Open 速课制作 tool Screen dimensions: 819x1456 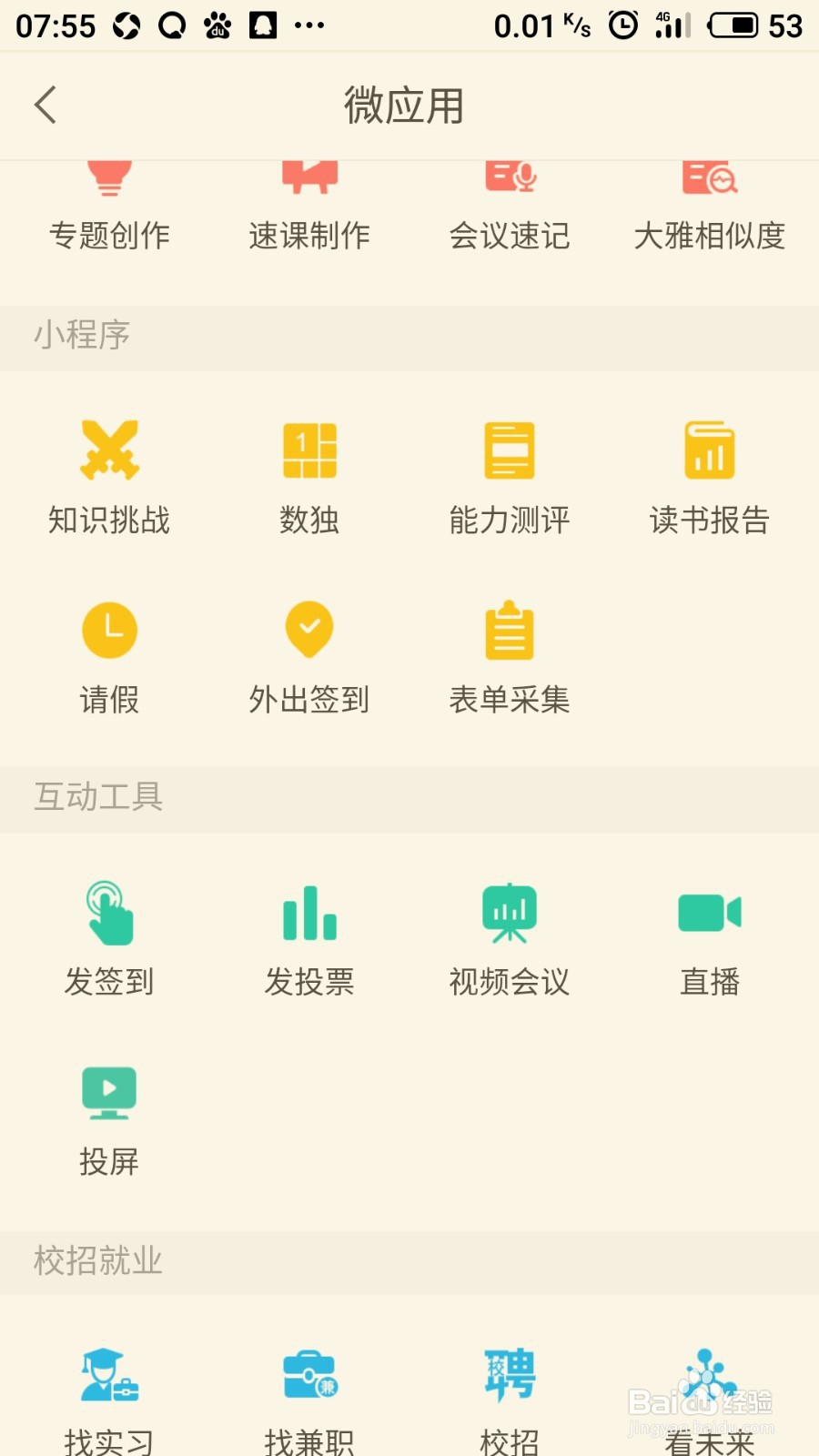point(309,207)
